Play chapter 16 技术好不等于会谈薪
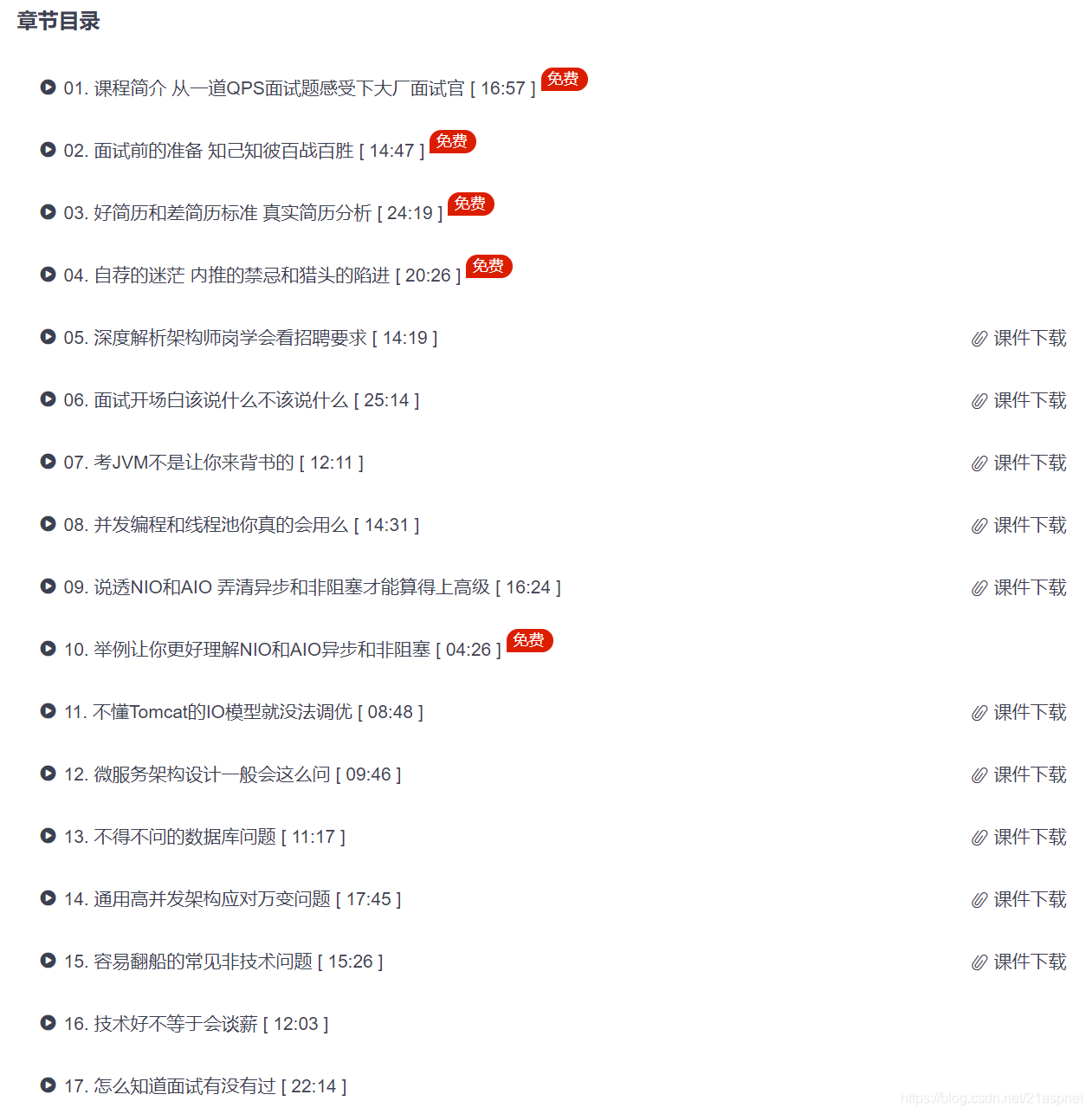Viewport: 1092px width, 1114px height. coord(196,1024)
